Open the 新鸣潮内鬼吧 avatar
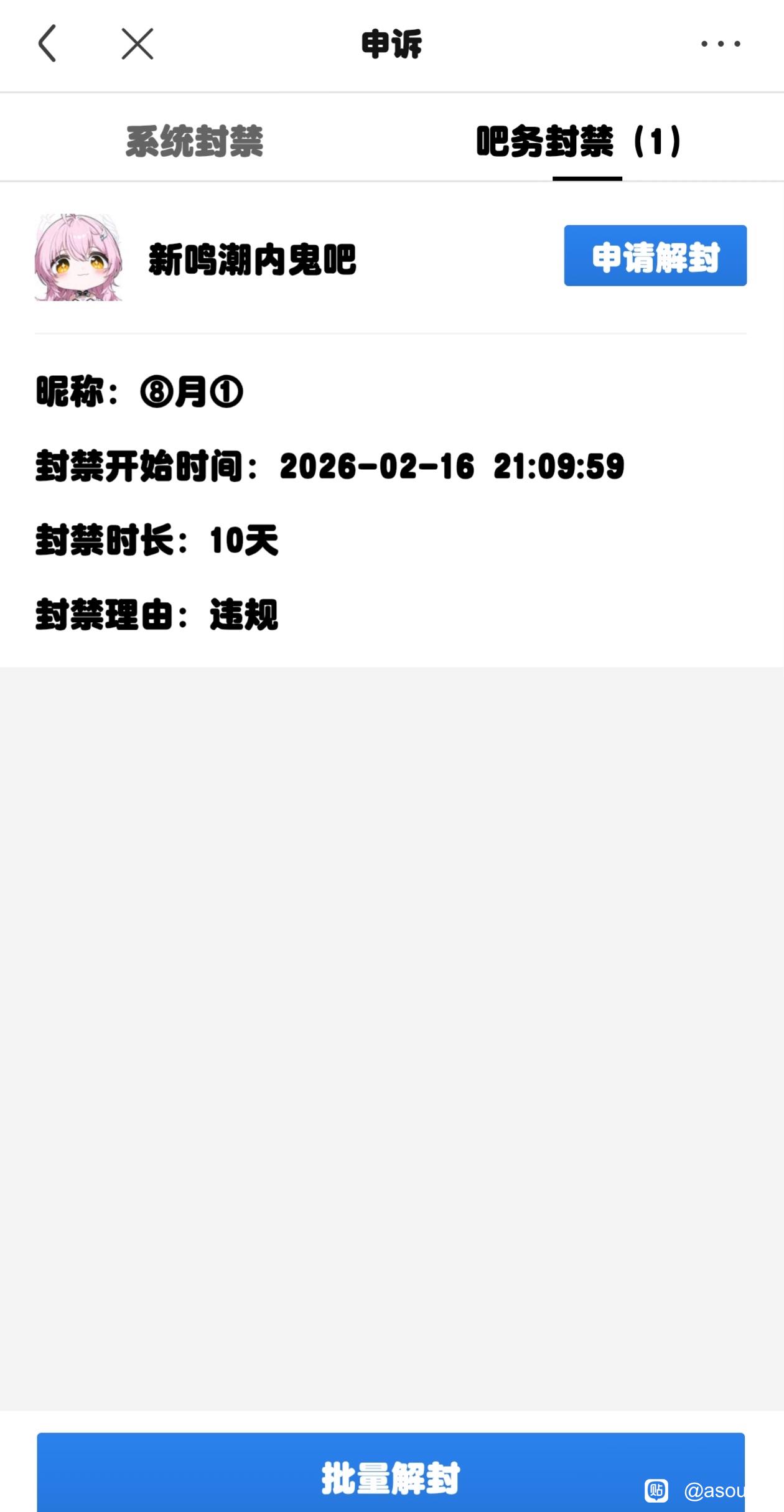The height and width of the screenshot is (1512, 784). click(78, 258)
